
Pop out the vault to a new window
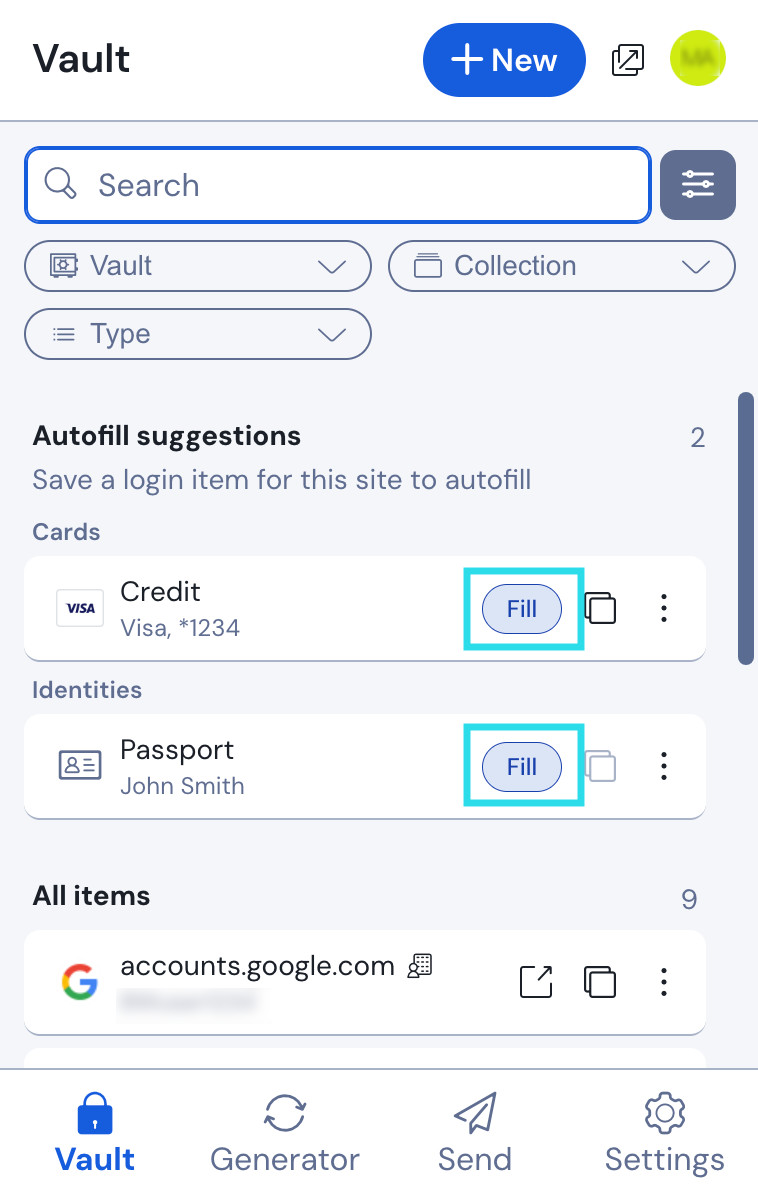coord(627,61)
